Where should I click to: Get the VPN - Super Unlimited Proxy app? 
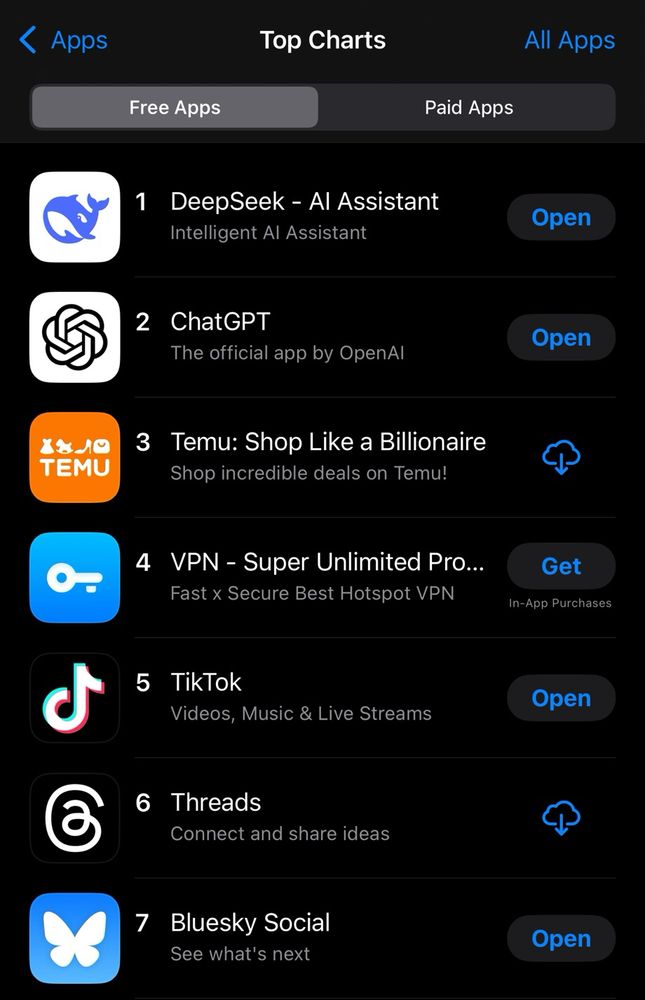(x=561, y=566)
